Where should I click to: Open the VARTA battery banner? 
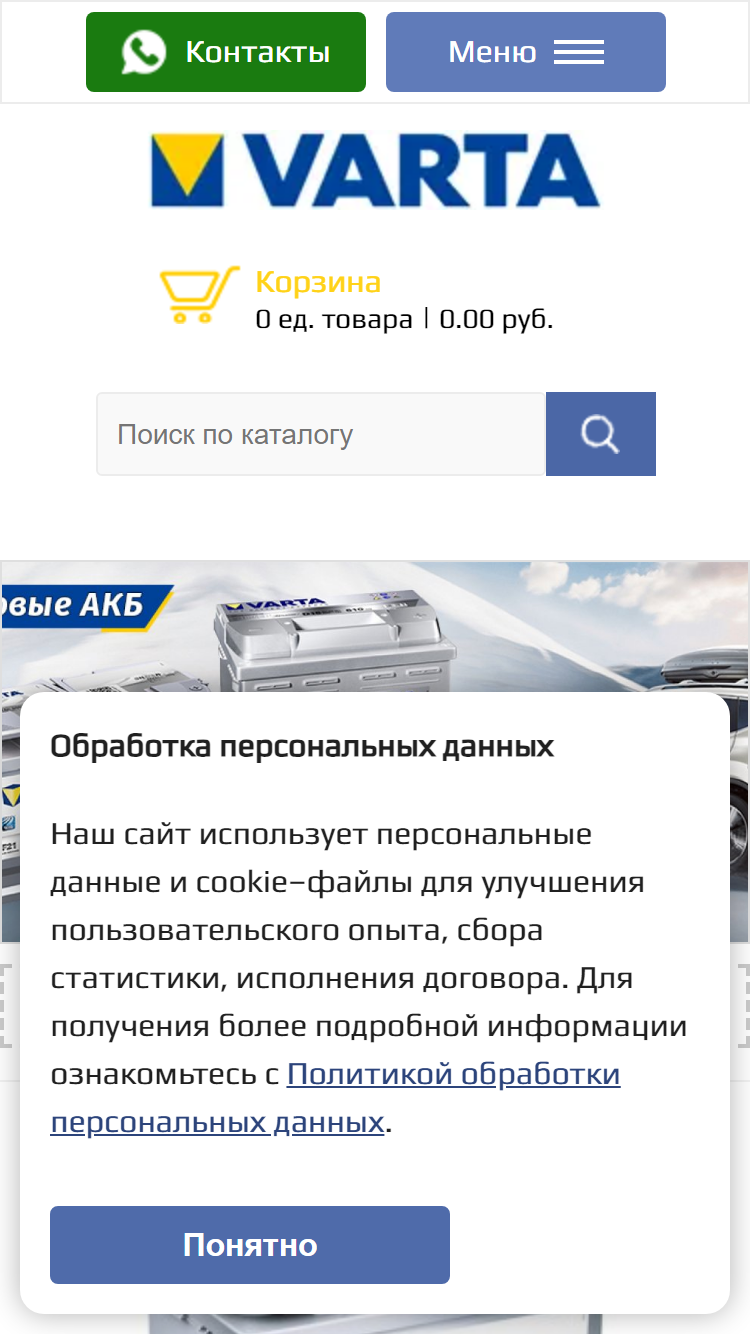click(375, 627)
